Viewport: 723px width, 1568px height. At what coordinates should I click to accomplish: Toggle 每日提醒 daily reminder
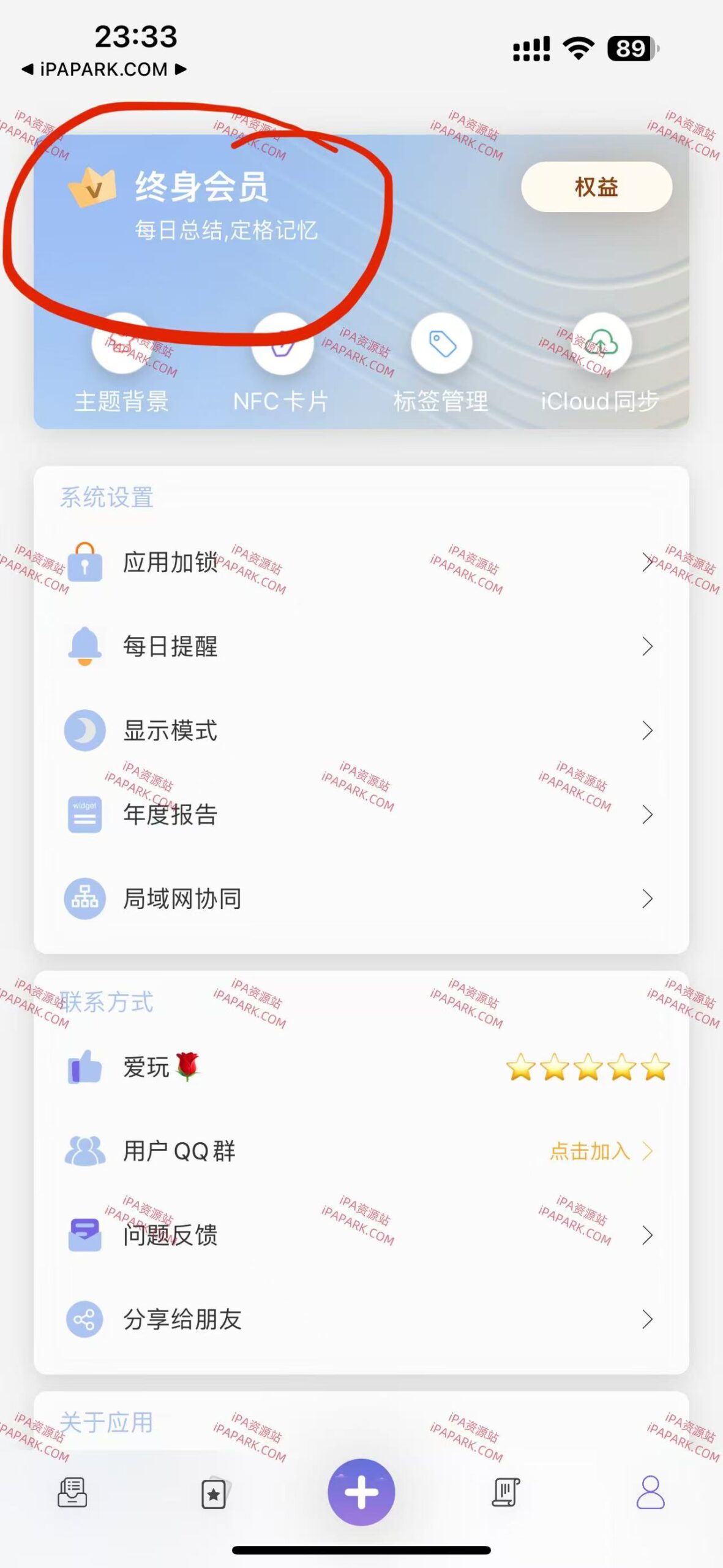pyautogui.click(x=361, y=648)
